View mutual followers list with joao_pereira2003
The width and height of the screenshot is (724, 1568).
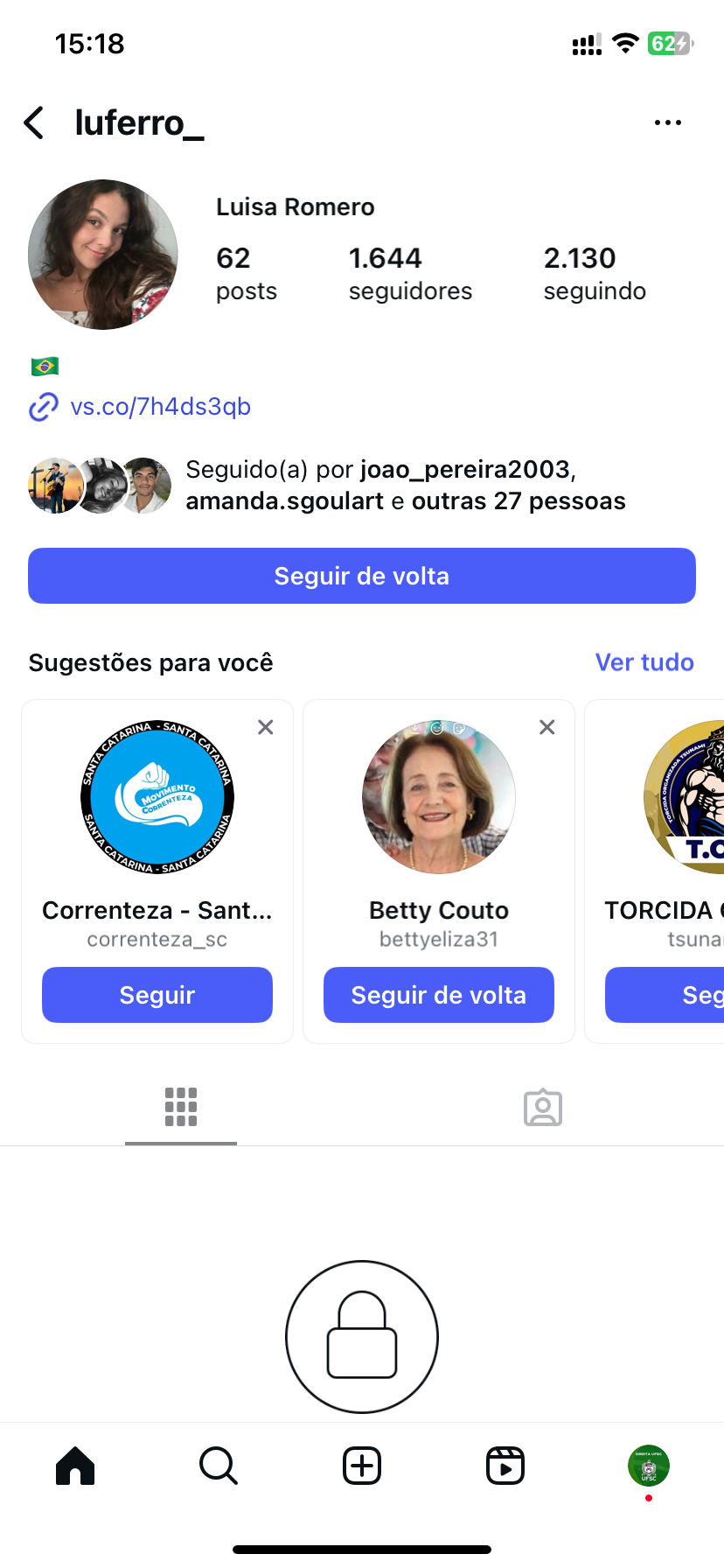click(x=405, y=486)
